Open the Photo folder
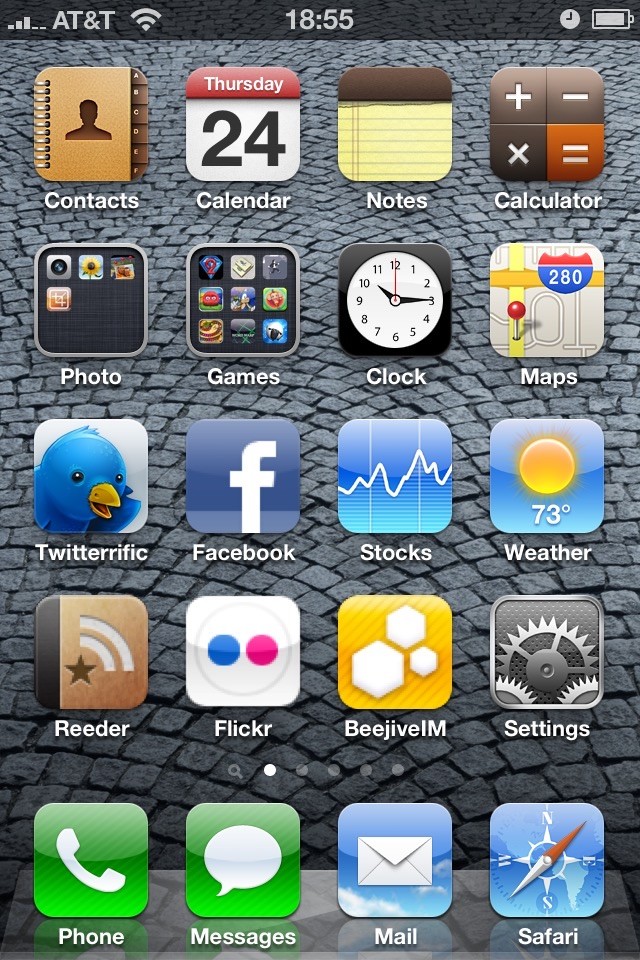The image size is (640, 960). [x=91, y=300]
